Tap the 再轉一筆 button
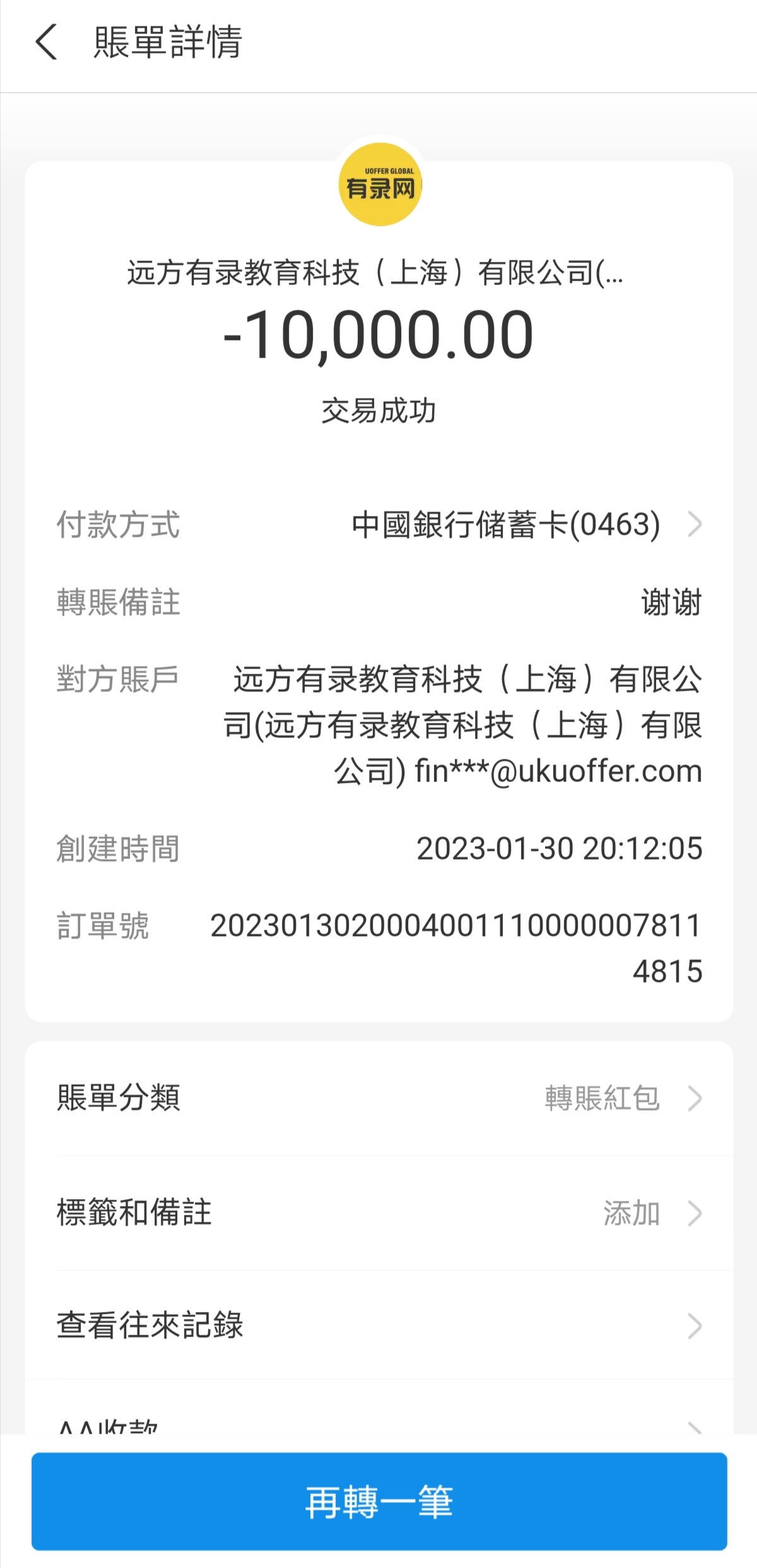The height and width of the screenshot is (1568, 757). (x=379, y=1501)
